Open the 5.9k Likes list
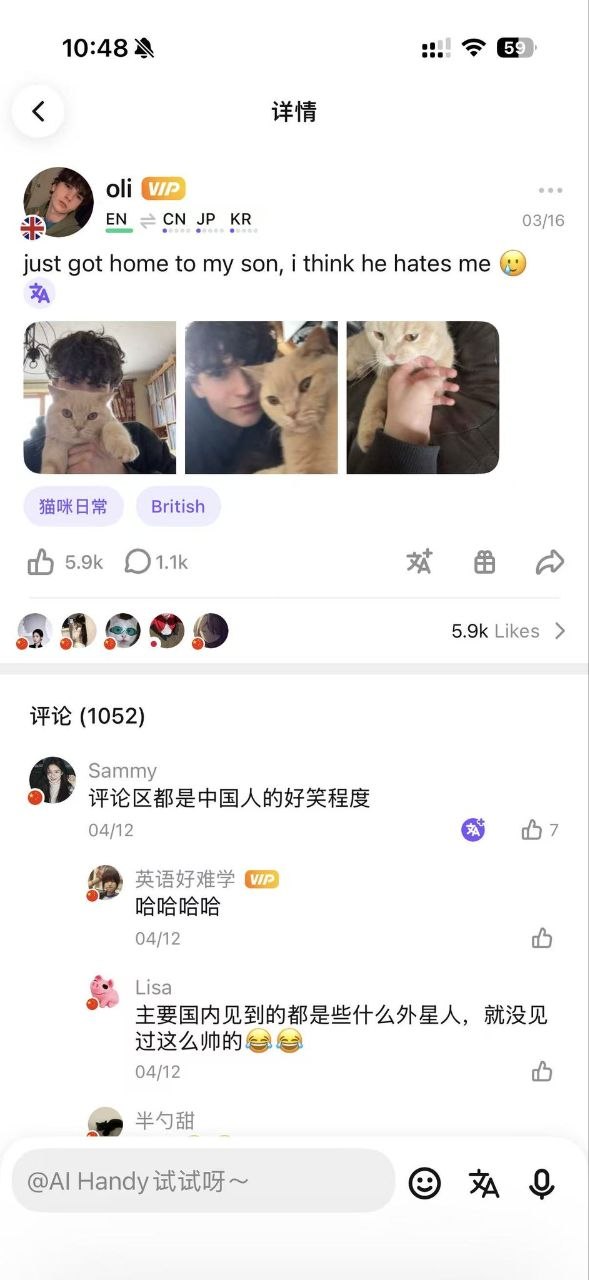Image resolution: width=589 pixels, height=1280 pixels. coord(509,631)
